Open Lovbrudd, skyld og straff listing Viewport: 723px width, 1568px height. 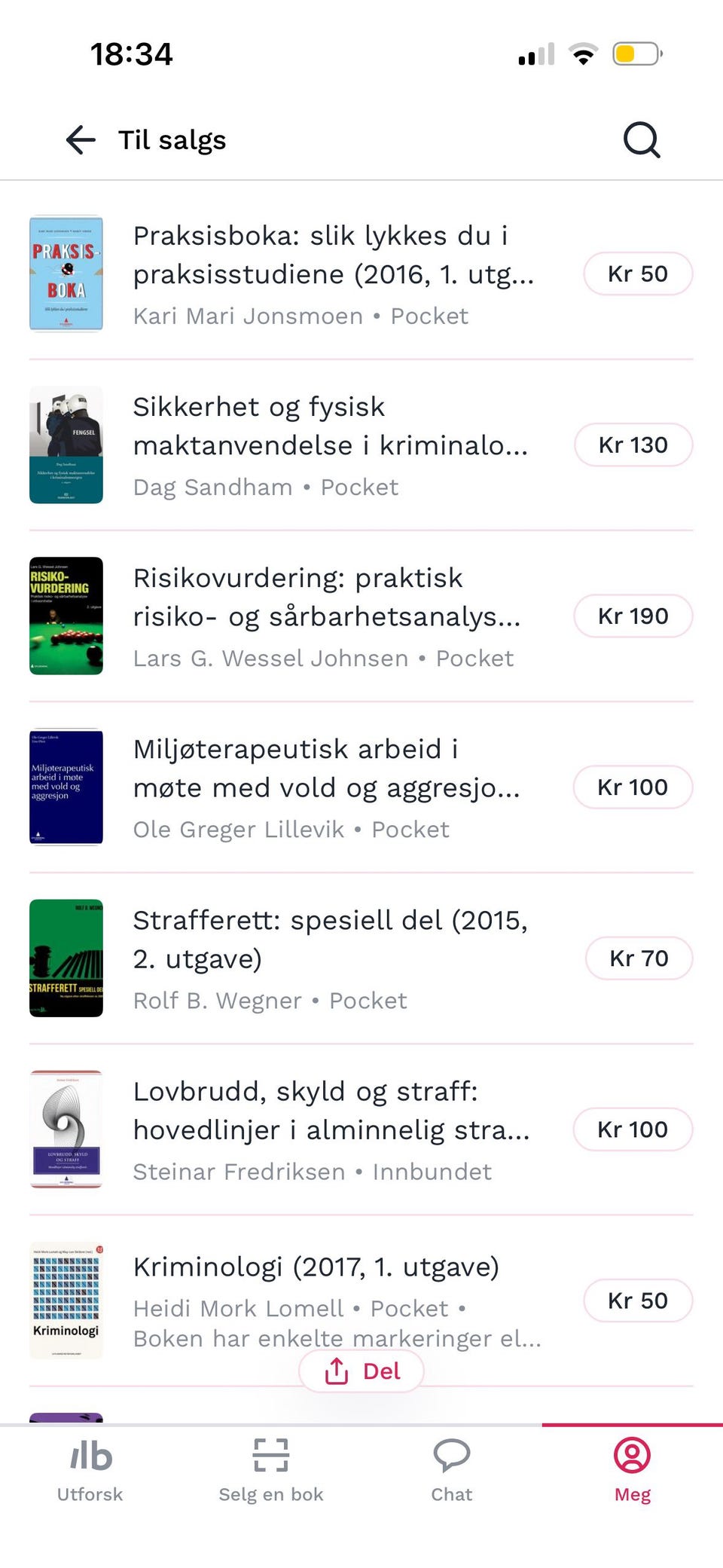331,1110
